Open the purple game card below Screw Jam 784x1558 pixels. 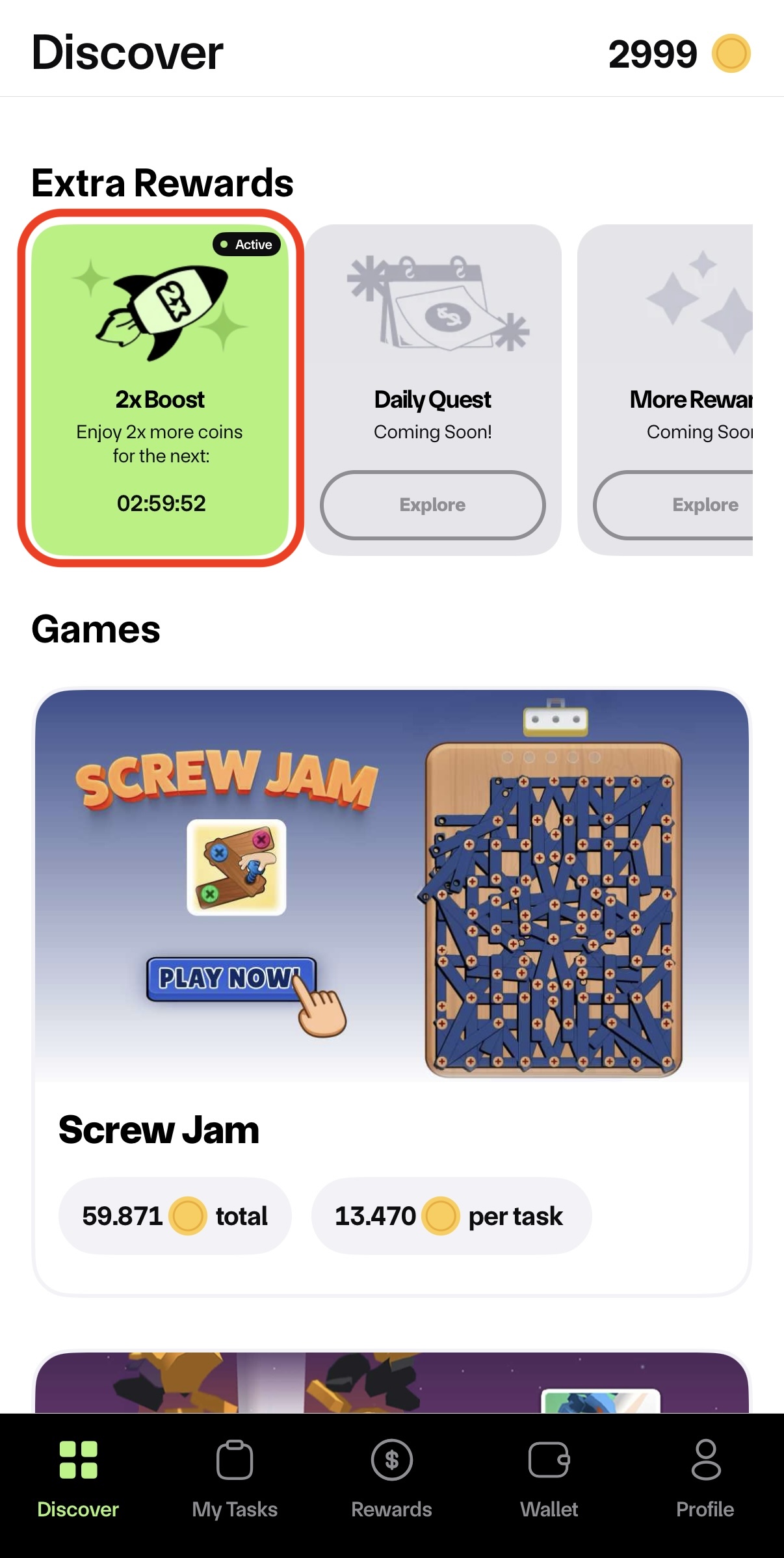pos(391,1382)
